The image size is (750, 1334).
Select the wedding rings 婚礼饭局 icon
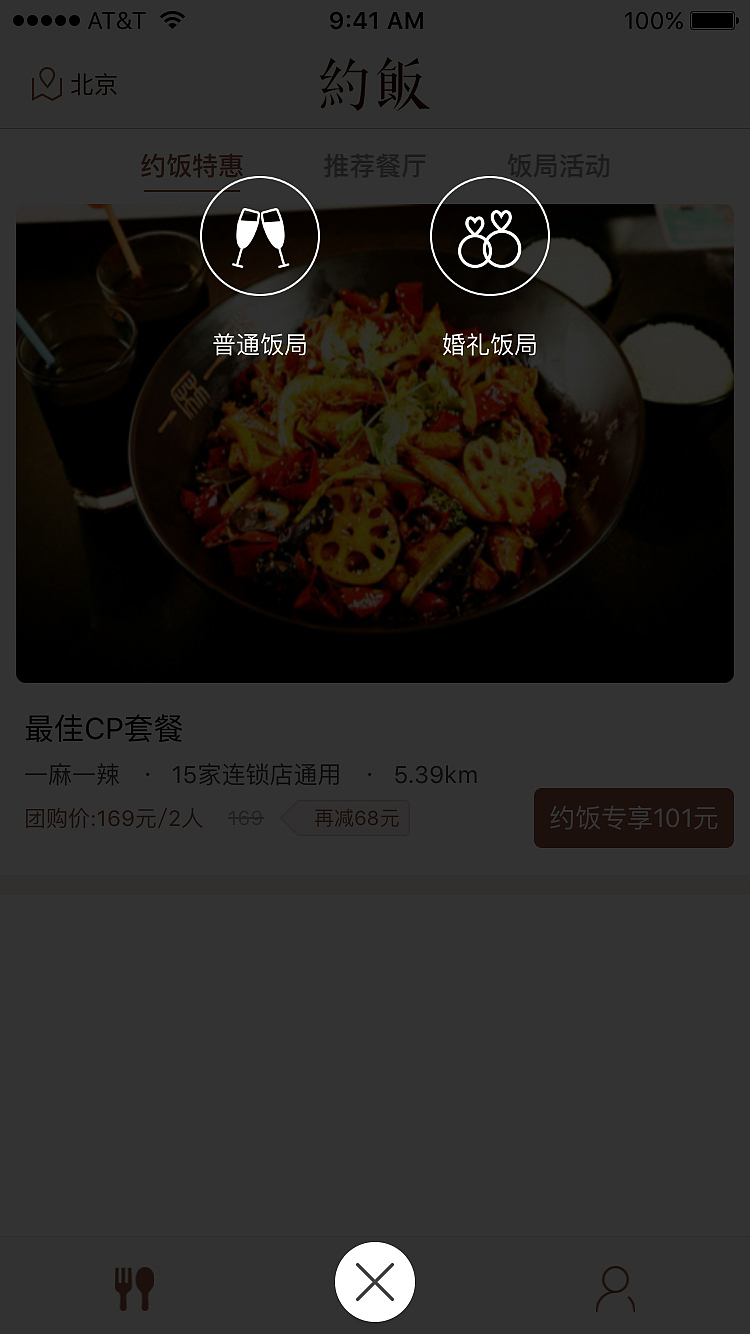(x=489, y=235)
